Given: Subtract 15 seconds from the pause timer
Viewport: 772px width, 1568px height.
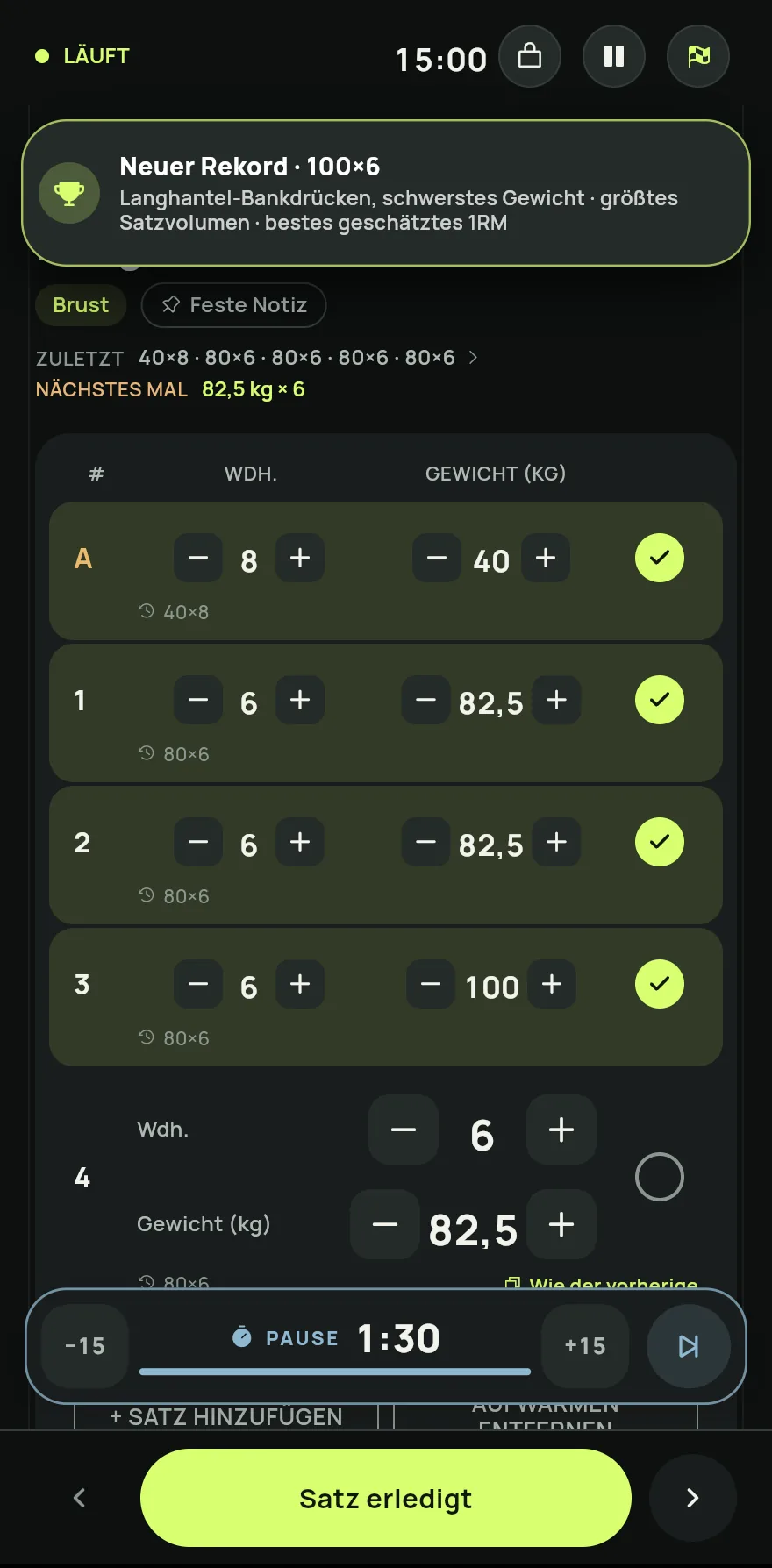Looking at the screenshot, I should (x=85, y=1346).
